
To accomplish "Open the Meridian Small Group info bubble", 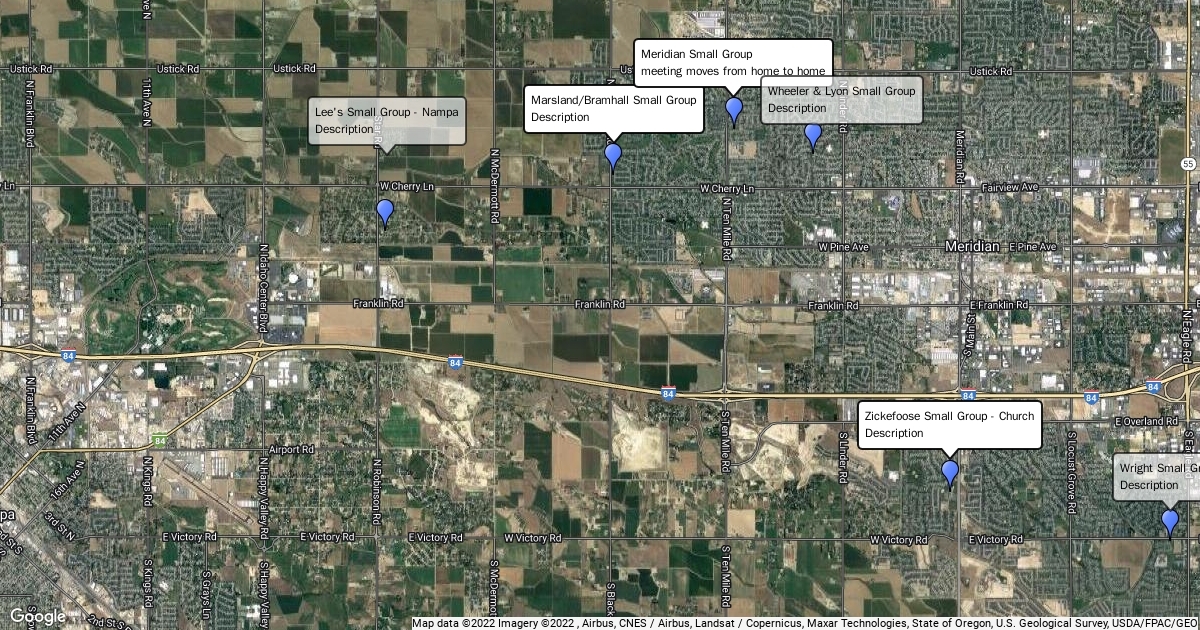I will (733, 62).
